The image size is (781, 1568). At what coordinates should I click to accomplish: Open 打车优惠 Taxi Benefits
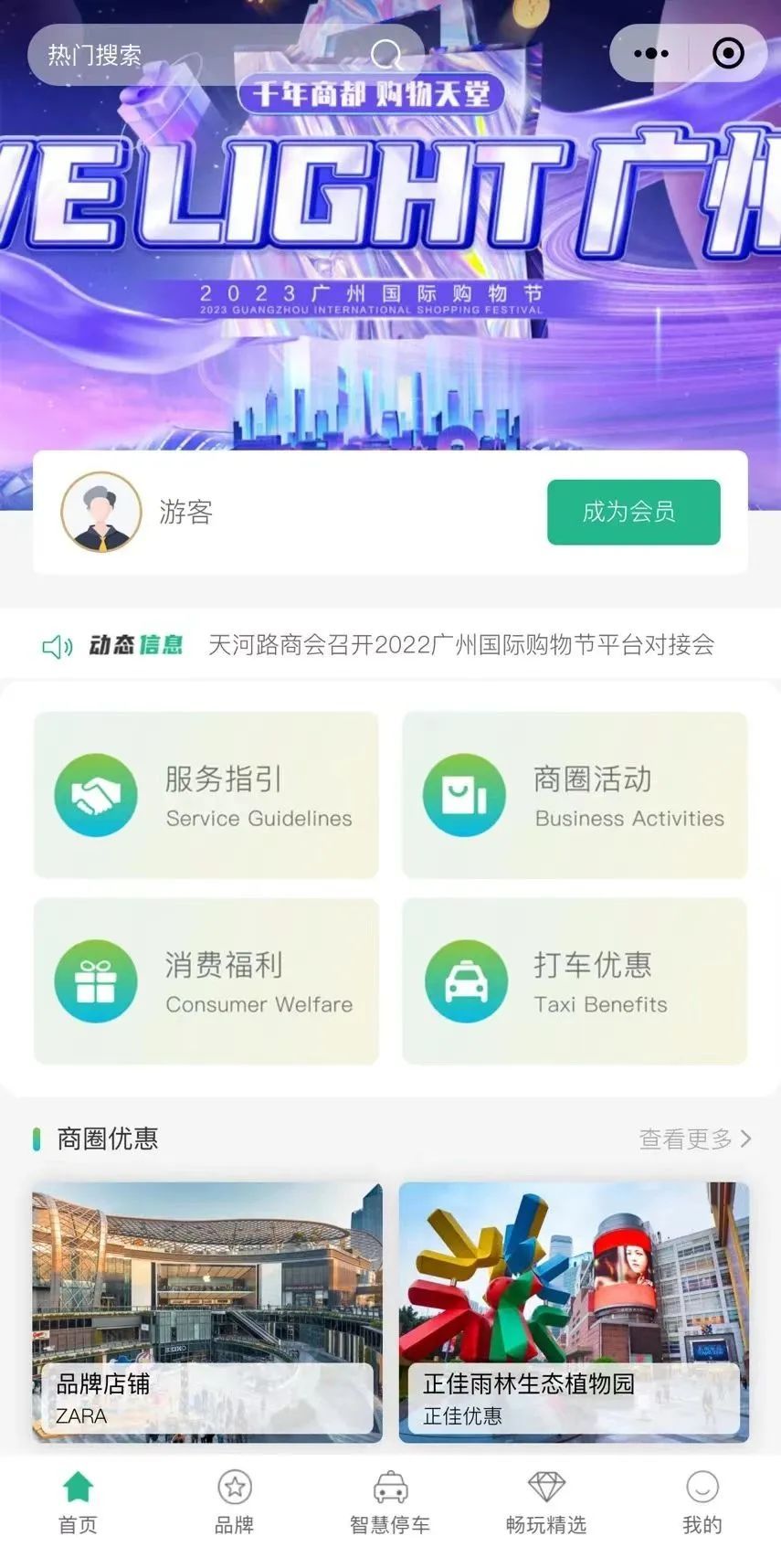[575, 981]
